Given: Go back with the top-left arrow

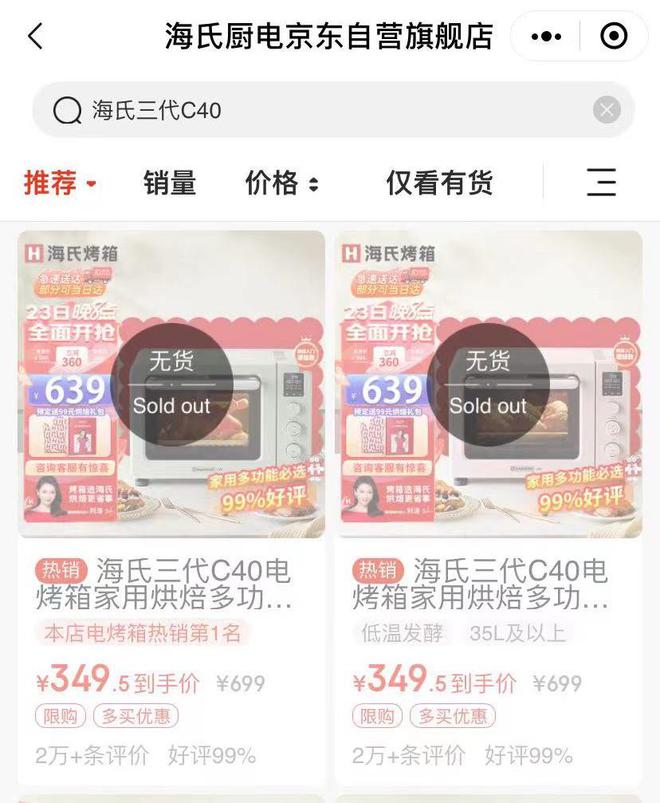Looking at the screenshot, I should coord(36,37).
